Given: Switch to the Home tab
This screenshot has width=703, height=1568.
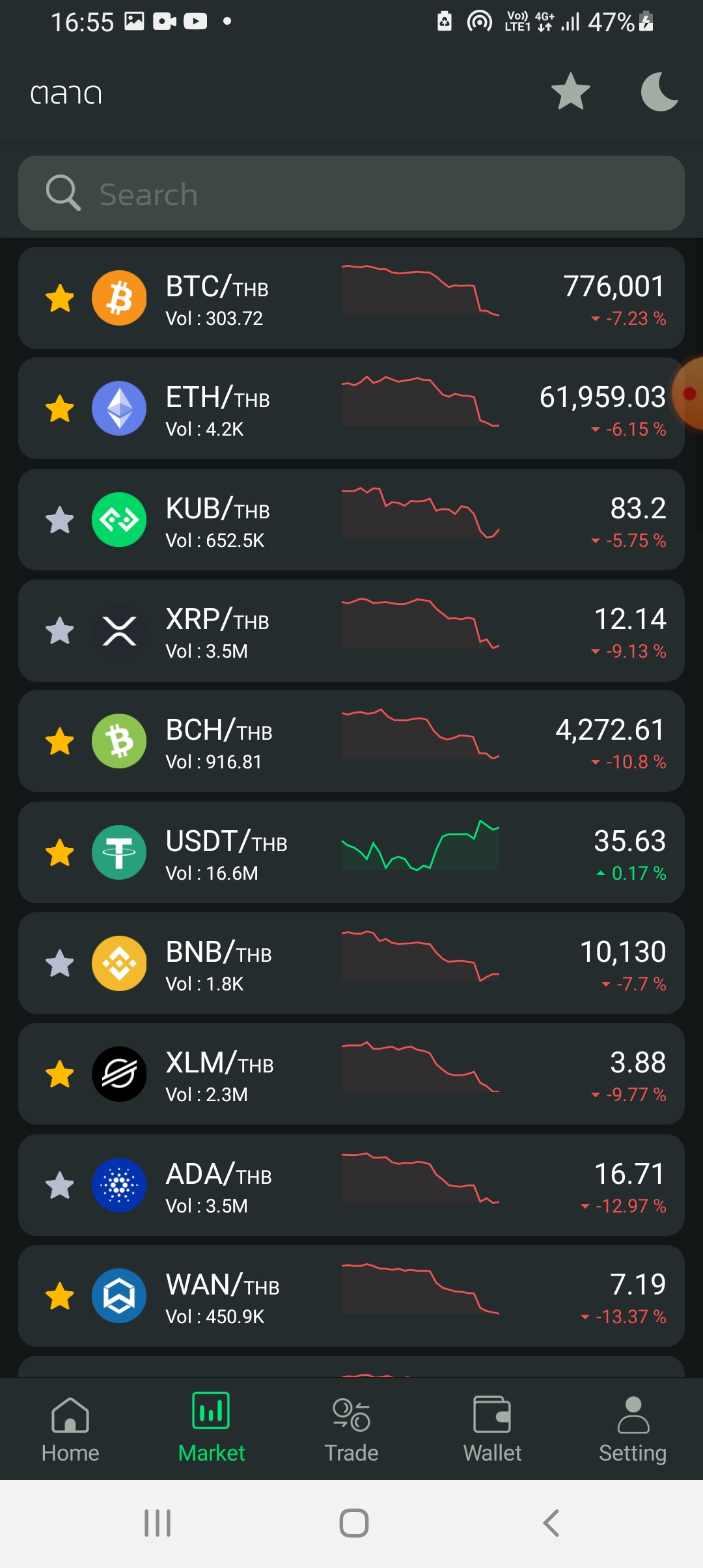Looking at the screenshot, I should point(70,1429).
